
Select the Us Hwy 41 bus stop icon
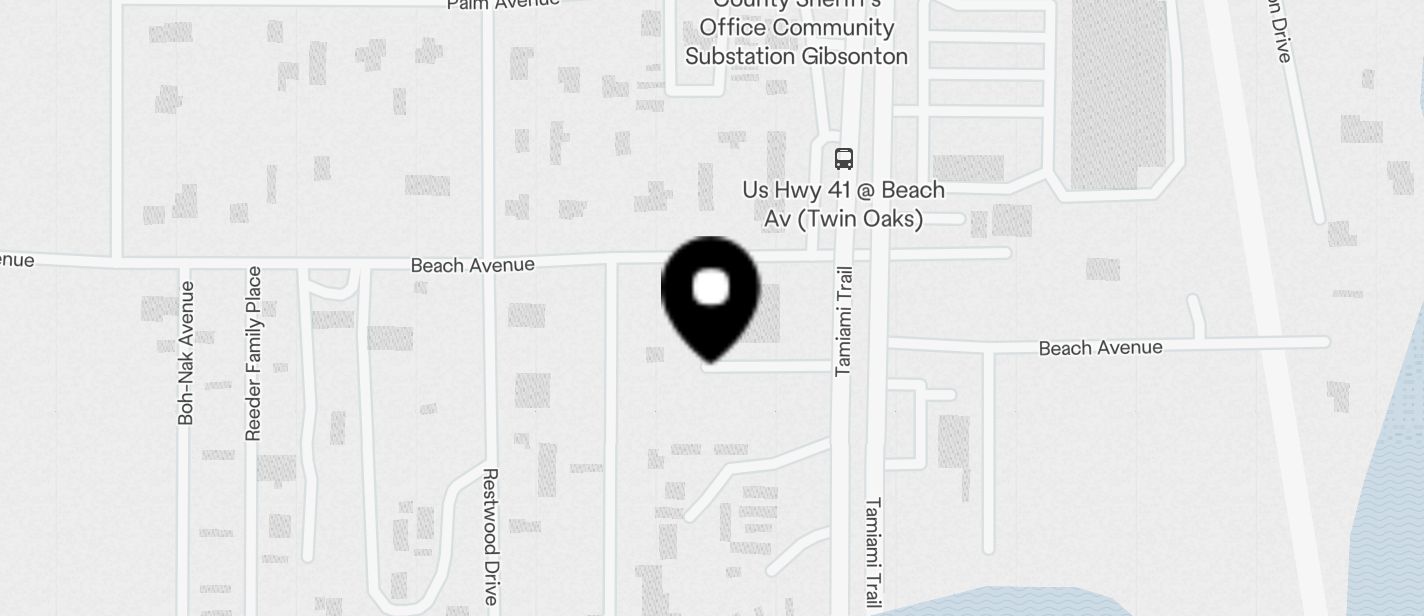coord(843,158)
